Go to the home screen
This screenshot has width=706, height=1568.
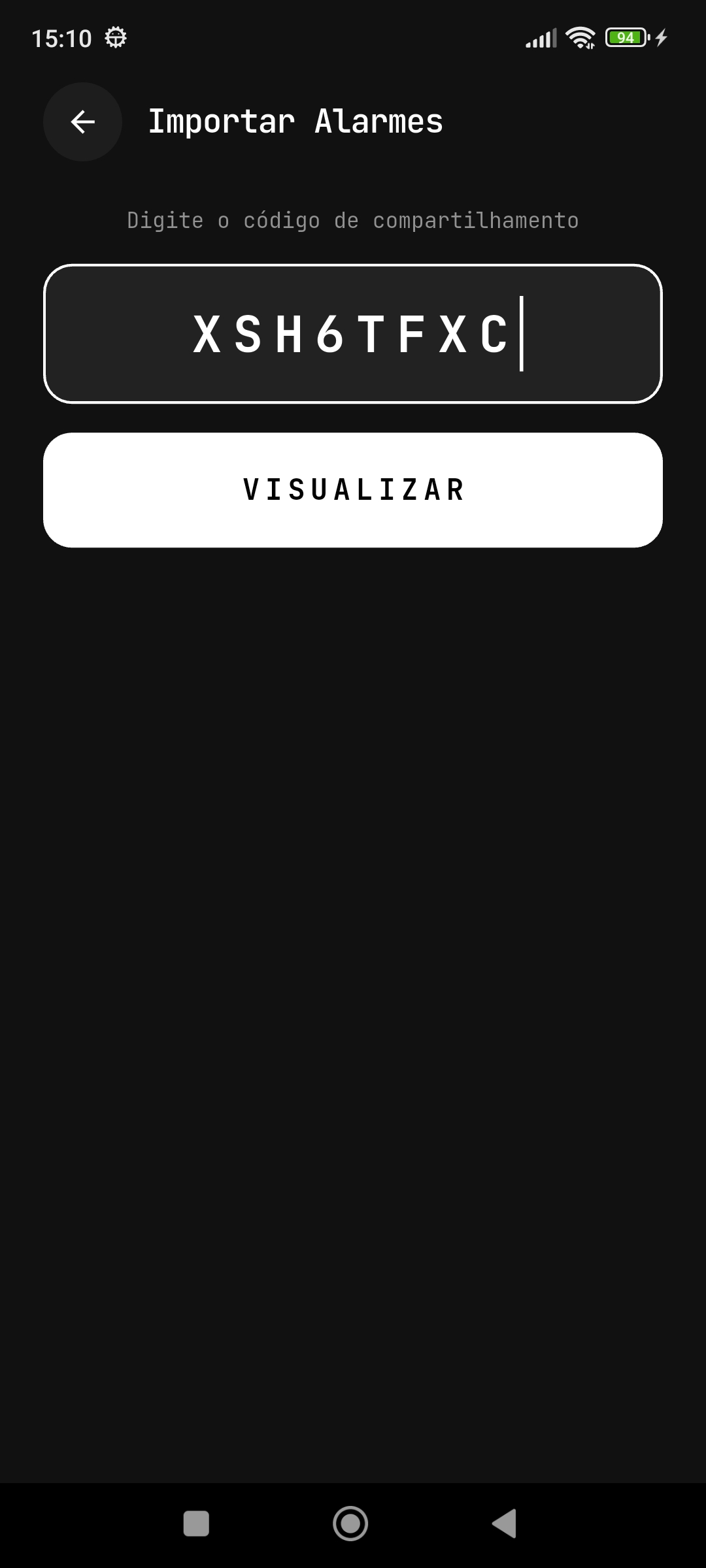[x=351, y=1524]
